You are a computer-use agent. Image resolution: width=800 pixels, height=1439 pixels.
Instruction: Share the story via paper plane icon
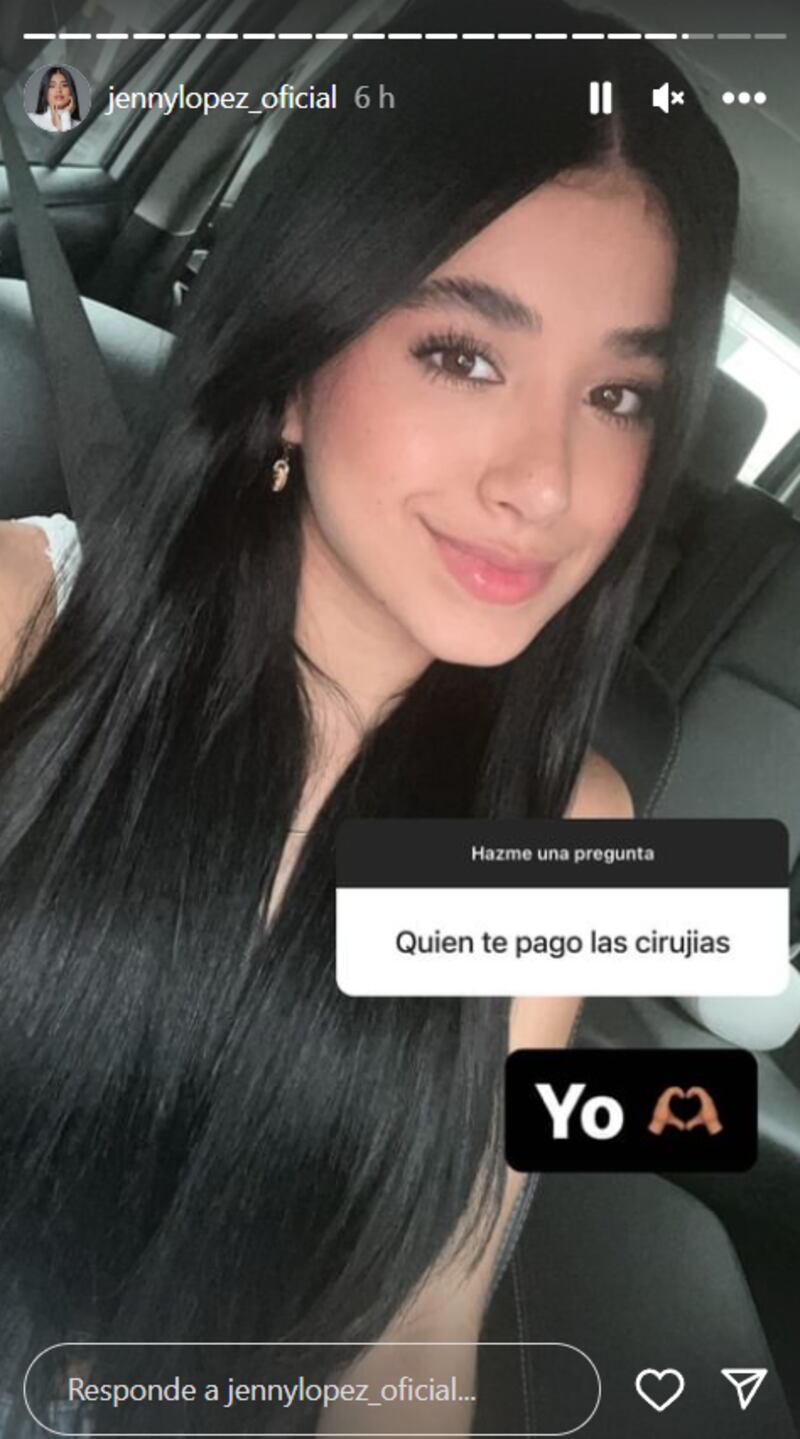tap(744, 1388)
